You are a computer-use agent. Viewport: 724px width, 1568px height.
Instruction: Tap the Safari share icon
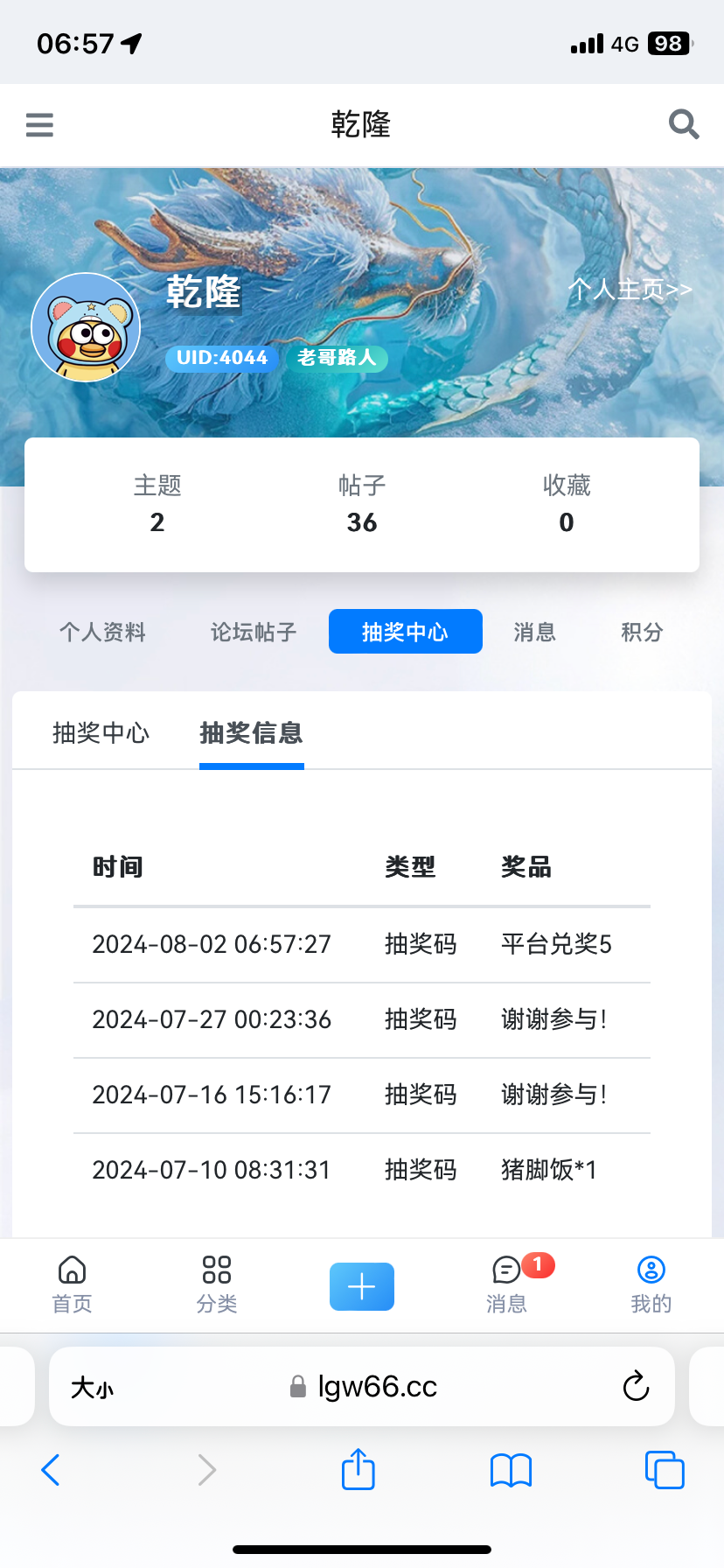click(359, 1469)
